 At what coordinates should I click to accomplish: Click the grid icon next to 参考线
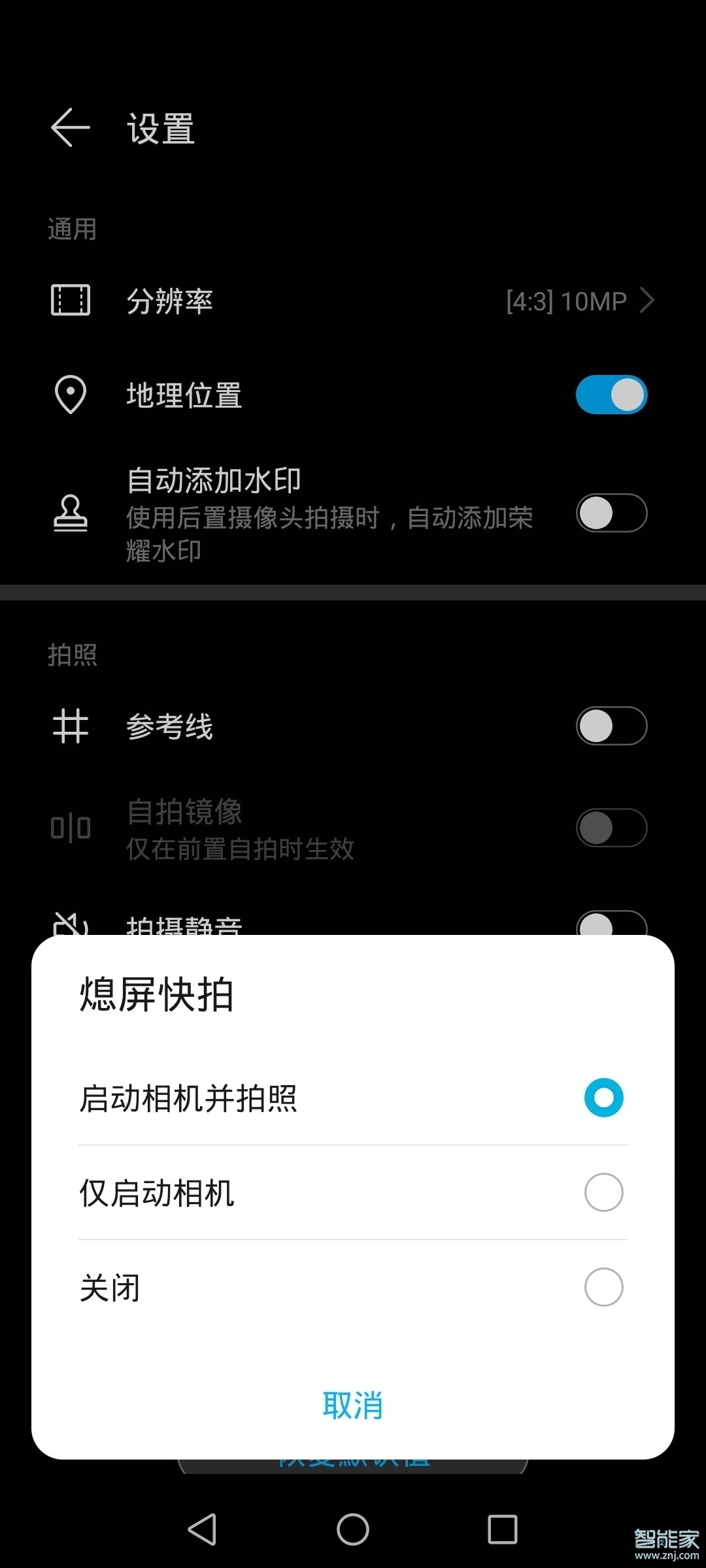[x=71, y=725]
